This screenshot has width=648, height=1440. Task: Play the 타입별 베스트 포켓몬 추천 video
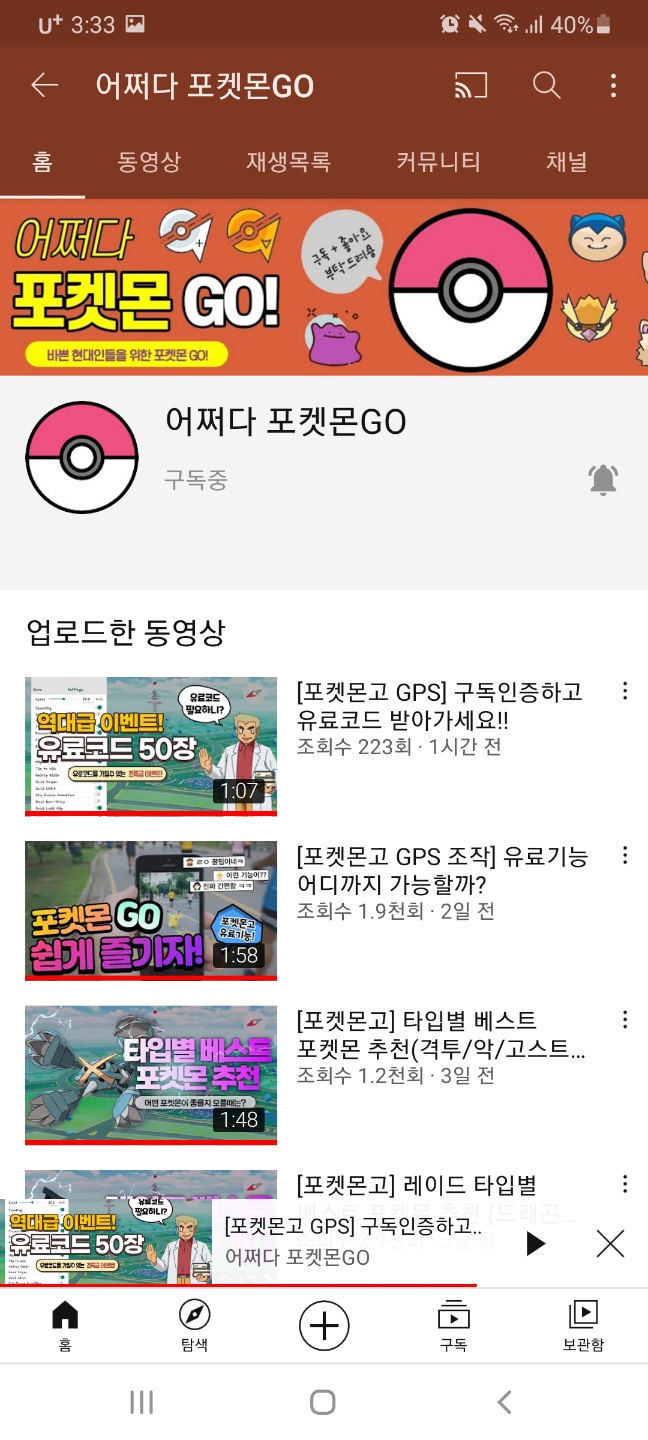coord(151,1073)
